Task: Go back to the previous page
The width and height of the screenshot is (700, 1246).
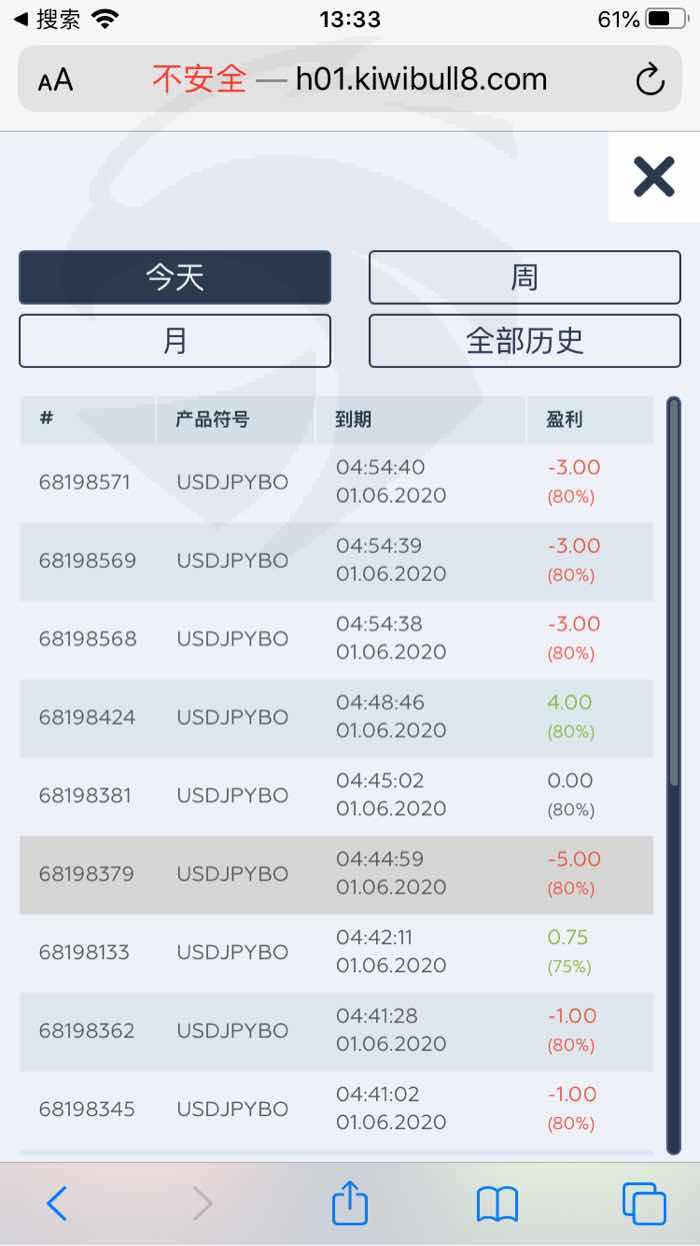Action: pos(57,1203)
